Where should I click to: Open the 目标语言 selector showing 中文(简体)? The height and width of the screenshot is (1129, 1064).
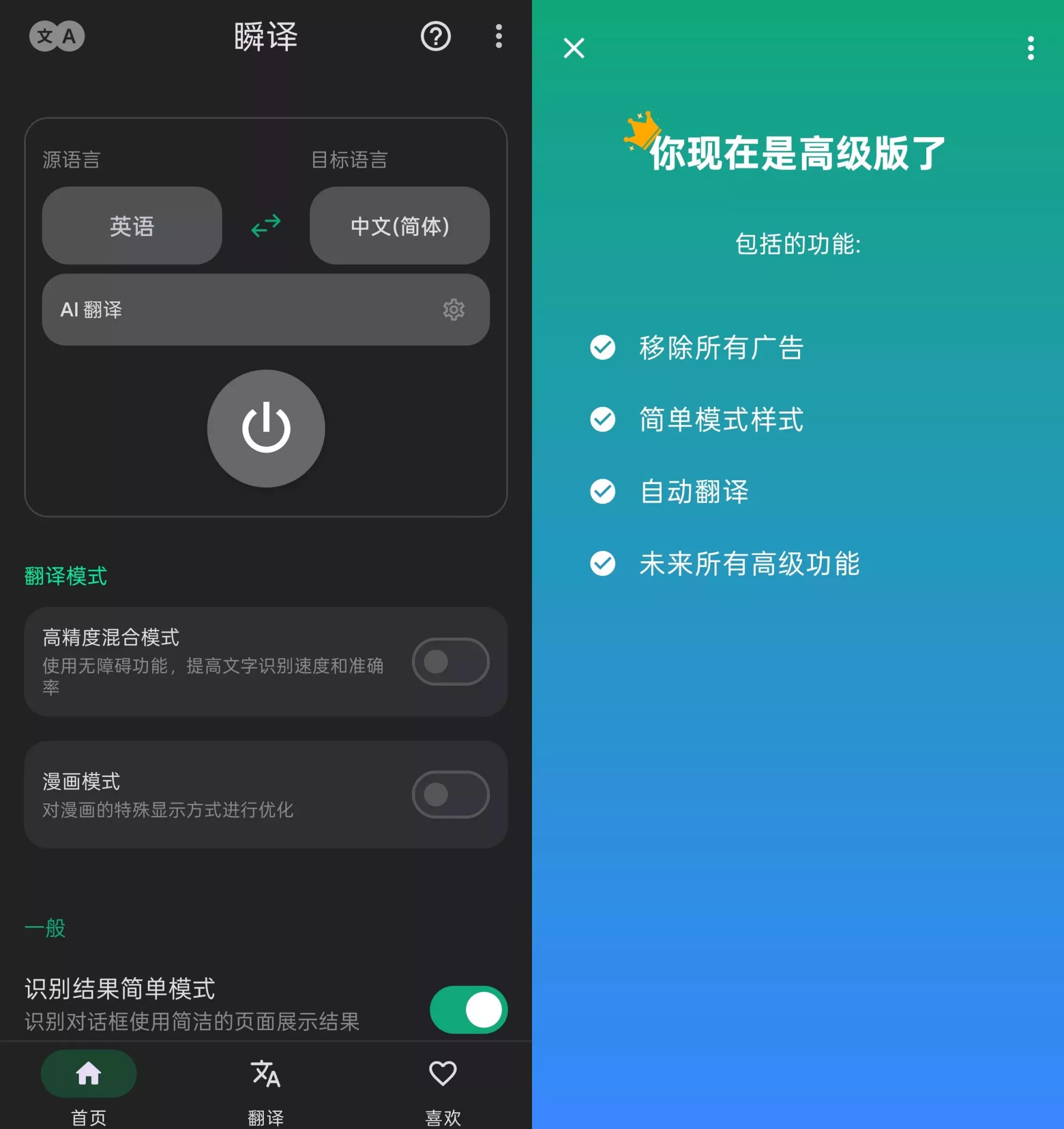[x=400, y=226]
